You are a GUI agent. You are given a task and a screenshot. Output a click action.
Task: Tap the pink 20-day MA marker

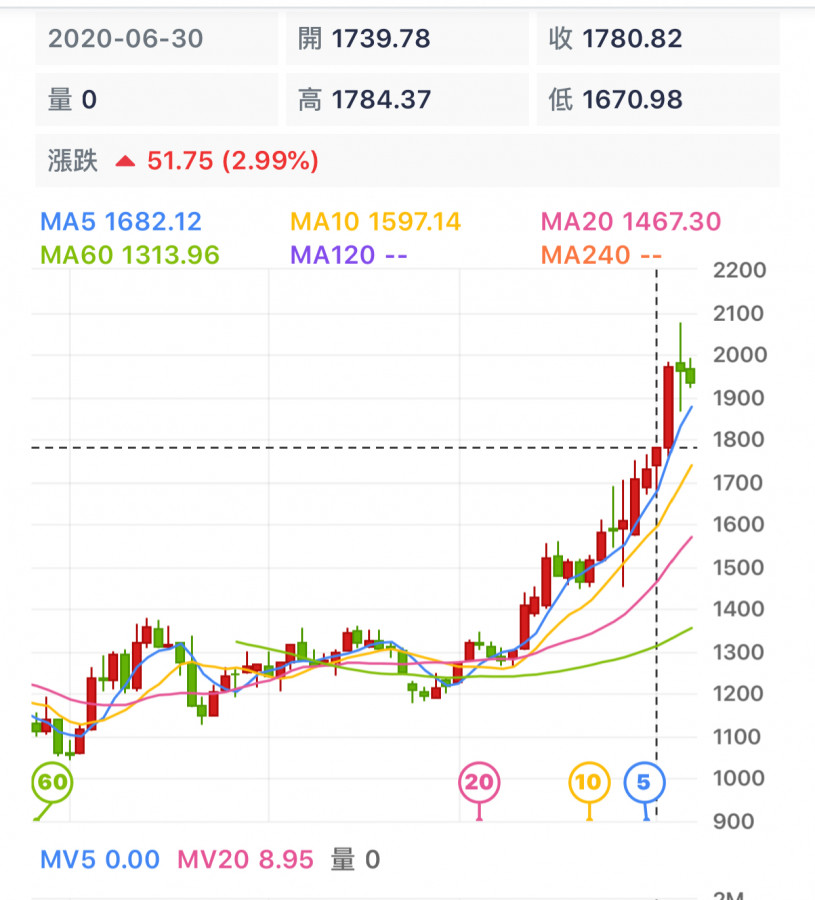(480, 782)
